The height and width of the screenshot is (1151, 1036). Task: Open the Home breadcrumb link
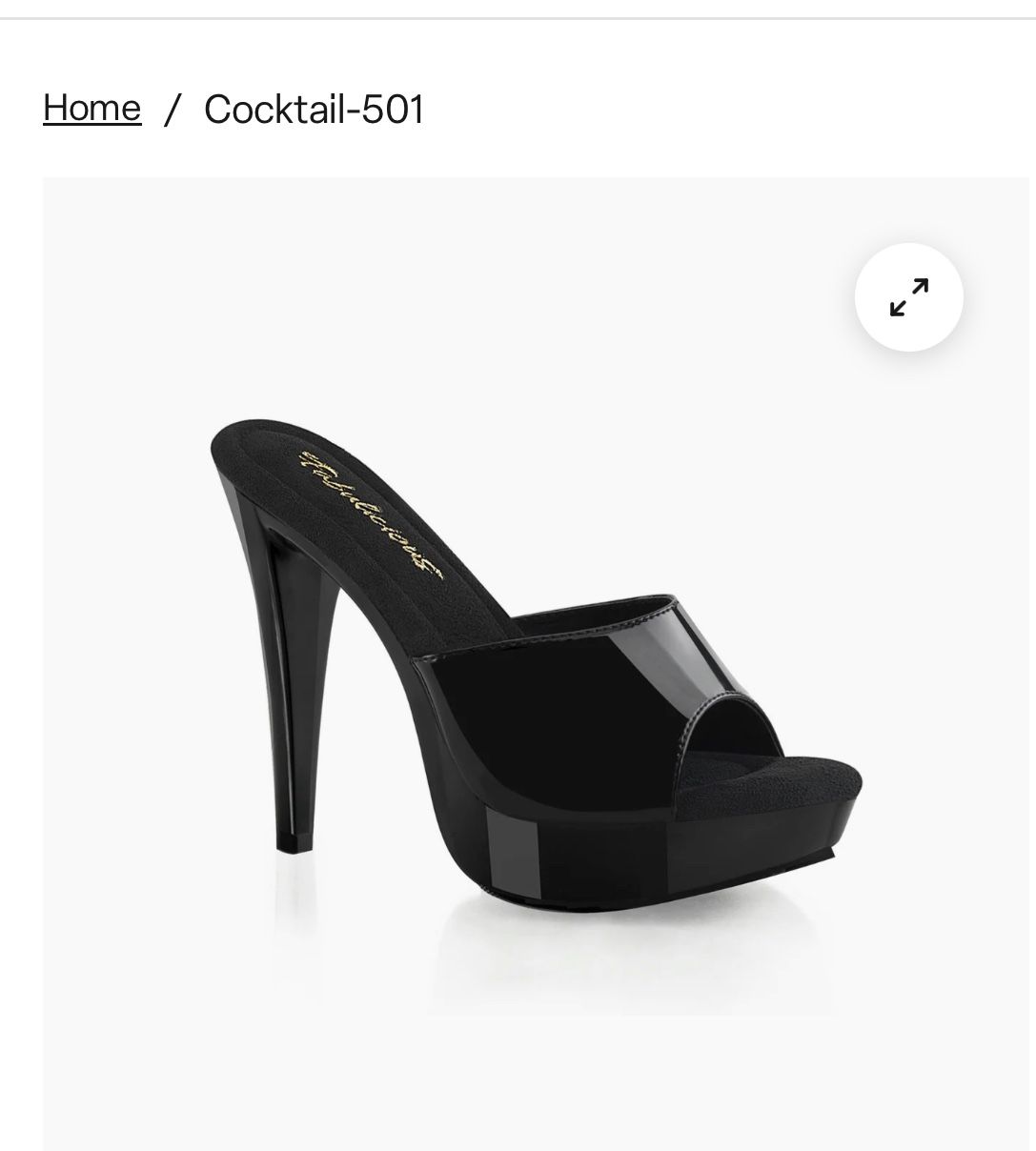pyautogui.click(x=91, y=108)
